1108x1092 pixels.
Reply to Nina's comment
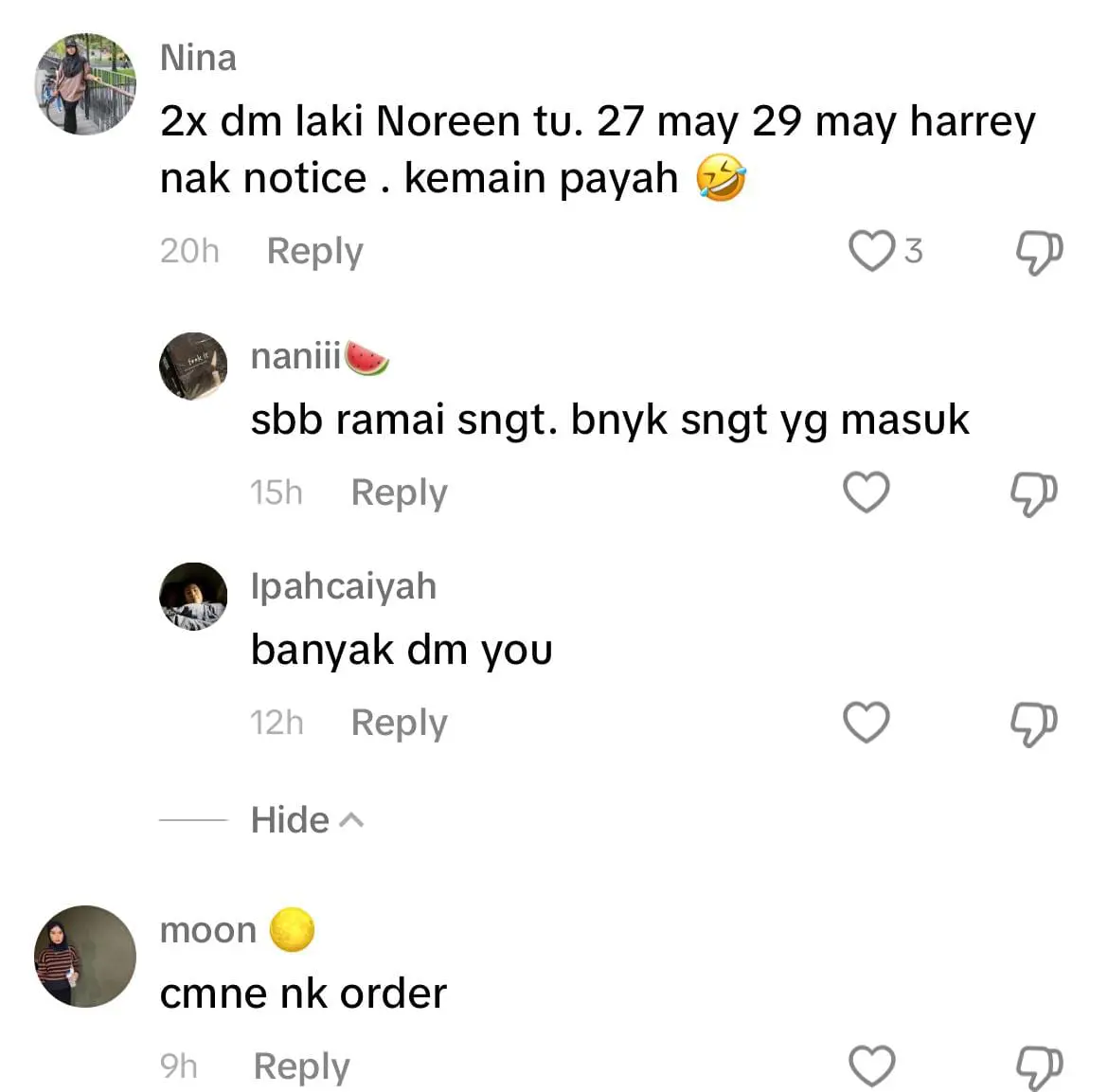click(x=314, y=251)
